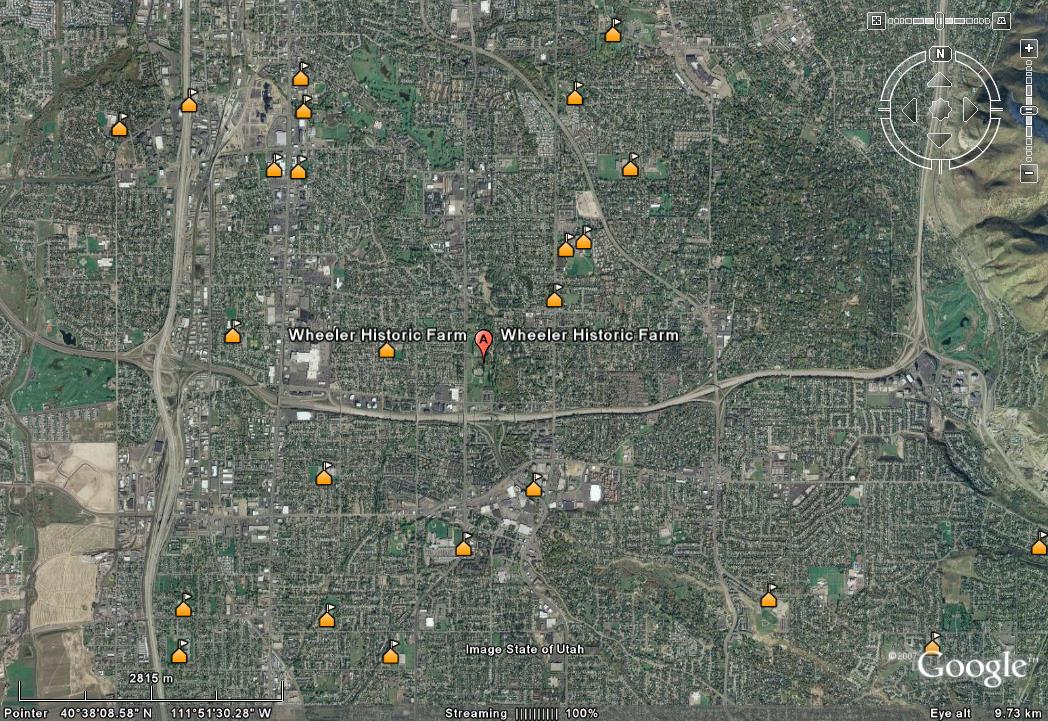Viewport: 1048px width, 721px height.
Task: Pan the map up with the up arrow
Action: click(940, 80)
